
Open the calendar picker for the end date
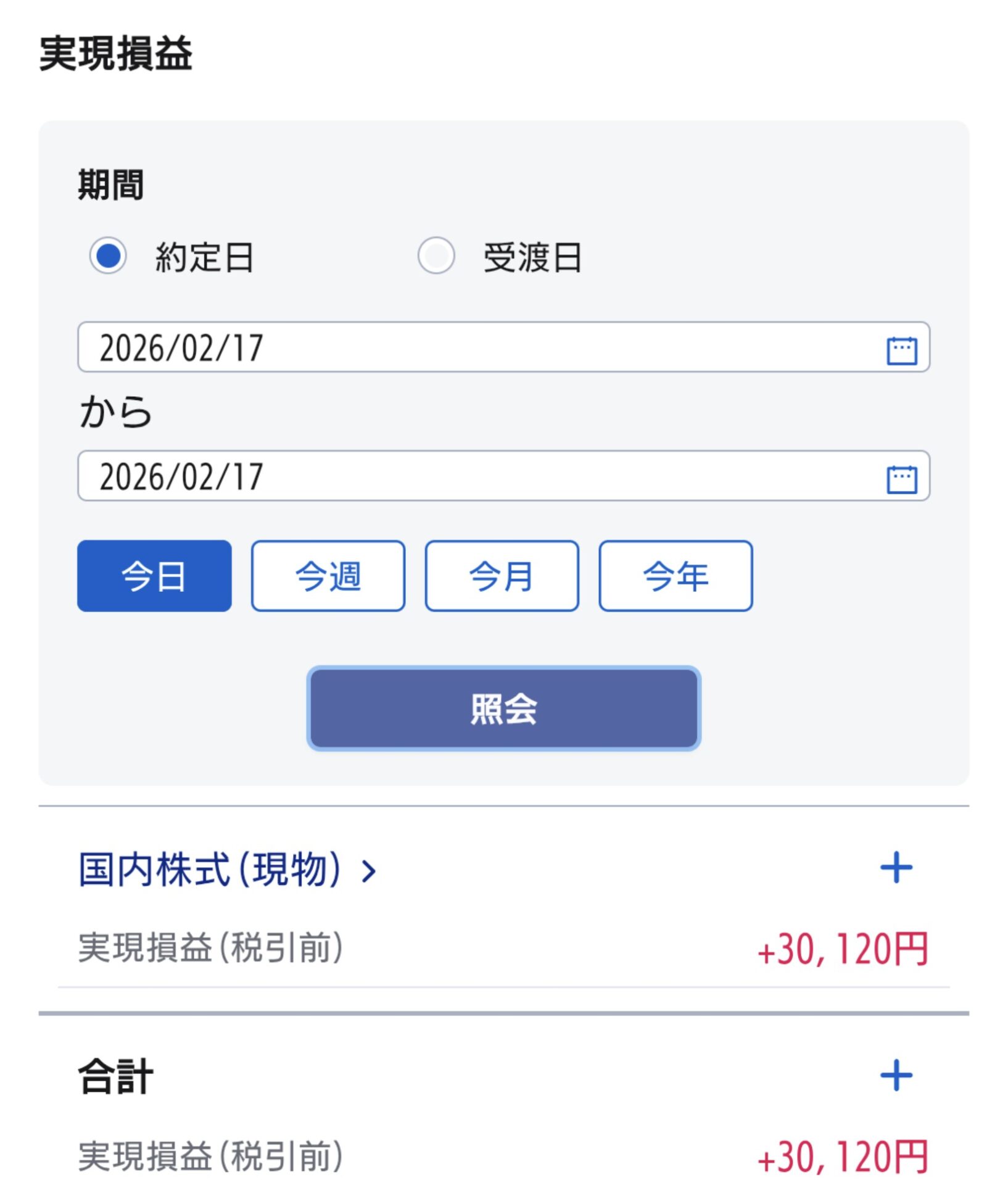903,476
